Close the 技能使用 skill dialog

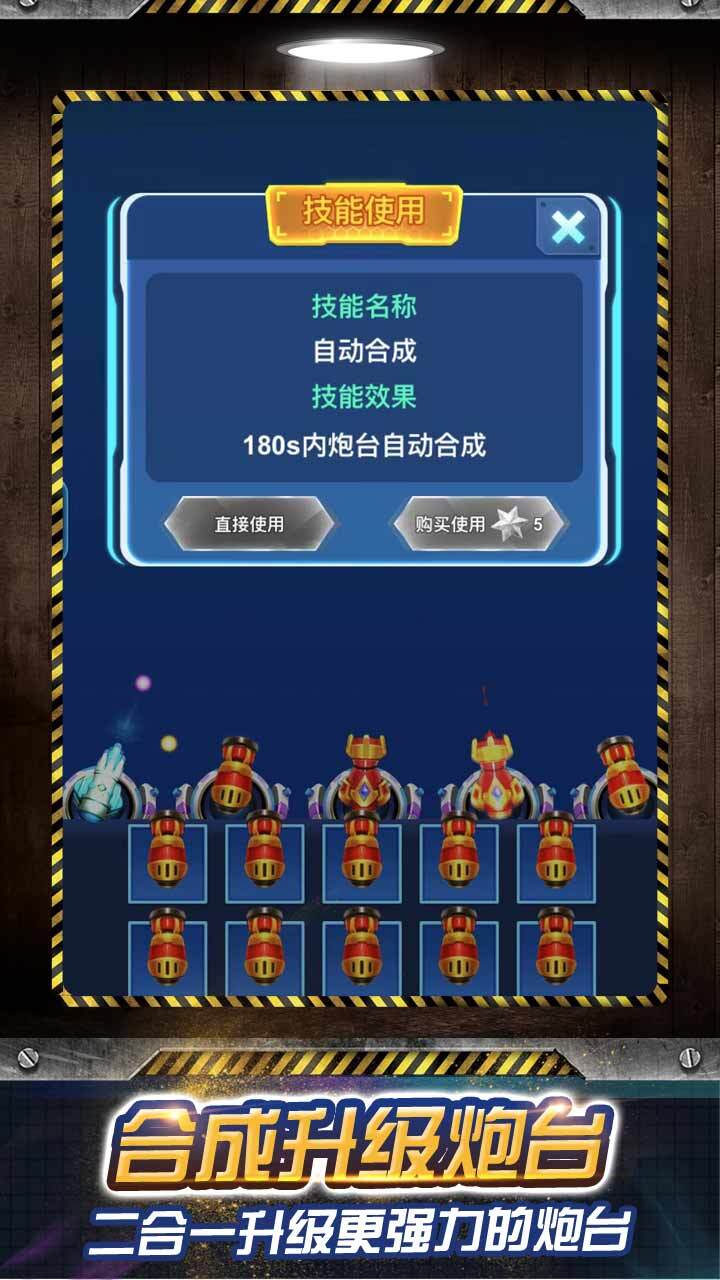click(x=567, y=228)
